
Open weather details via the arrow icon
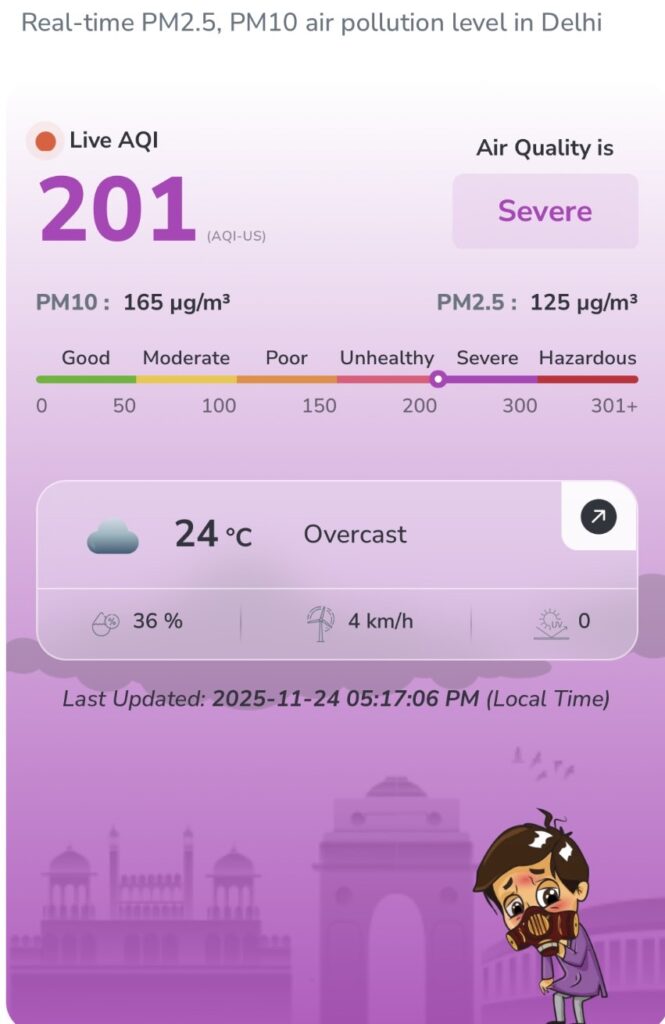[x=598, y=517]
